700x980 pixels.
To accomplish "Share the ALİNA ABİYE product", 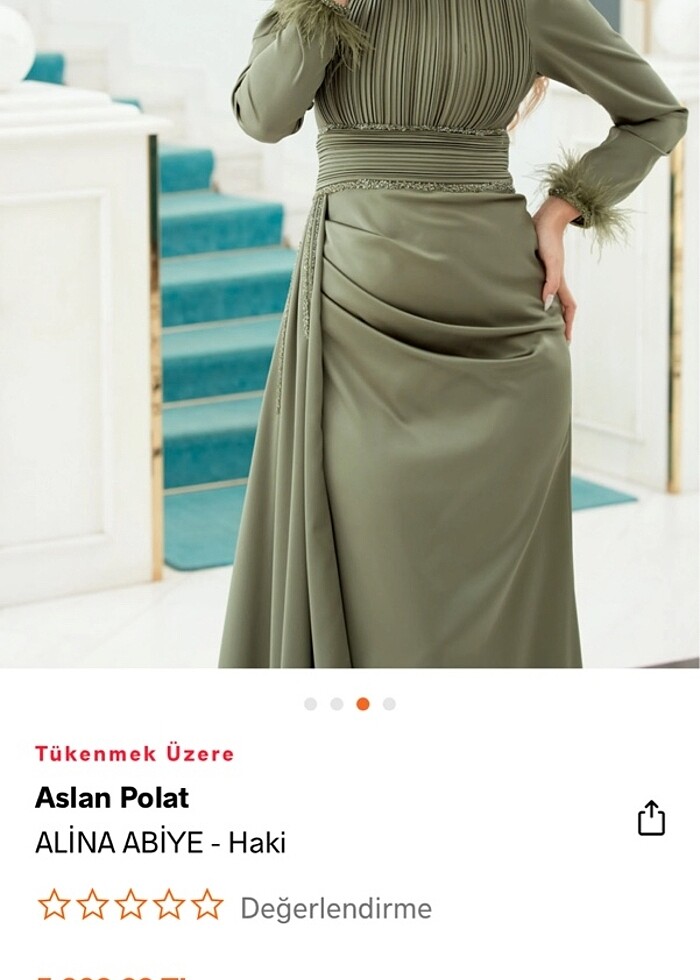I will (651, 818).
